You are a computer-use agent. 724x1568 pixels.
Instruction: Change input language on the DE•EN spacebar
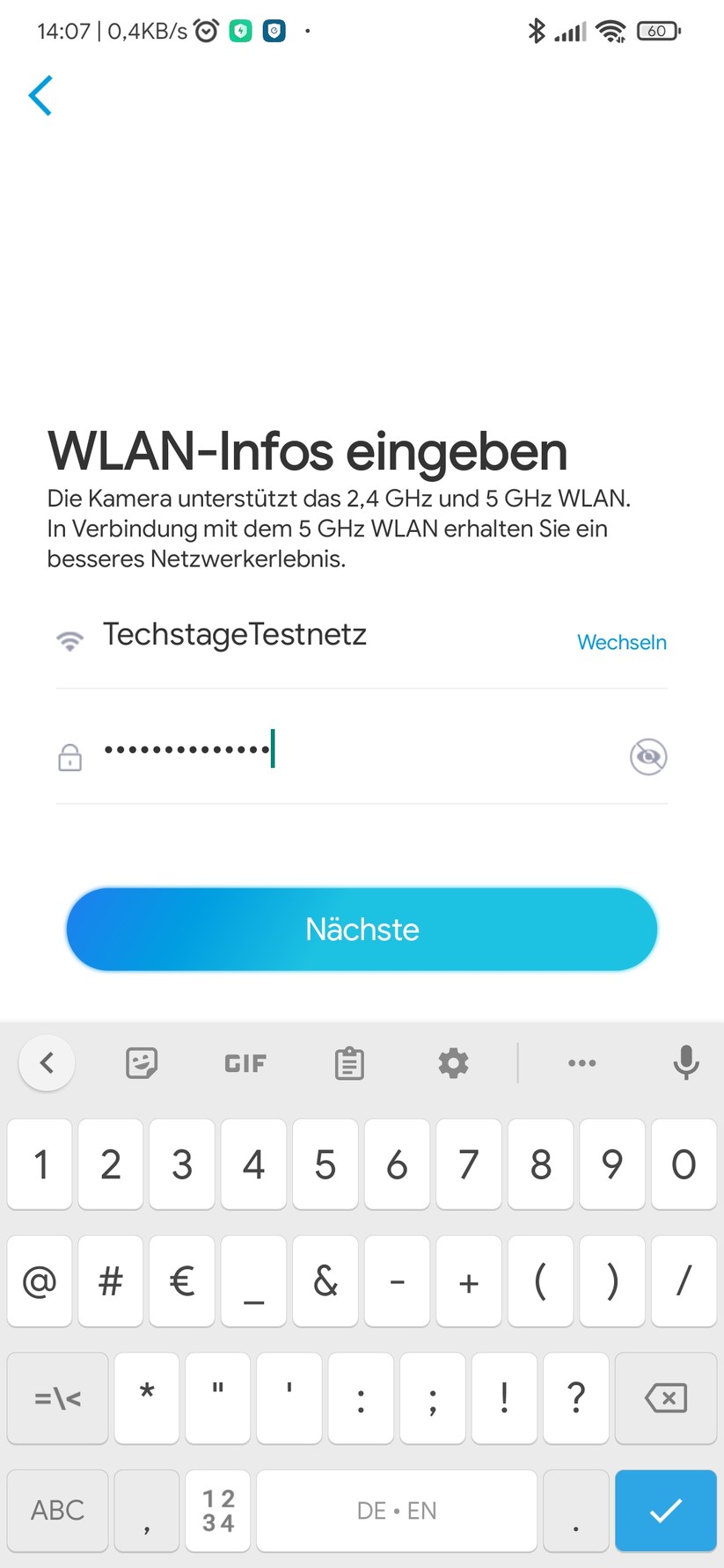click(x=397, y=1511)
